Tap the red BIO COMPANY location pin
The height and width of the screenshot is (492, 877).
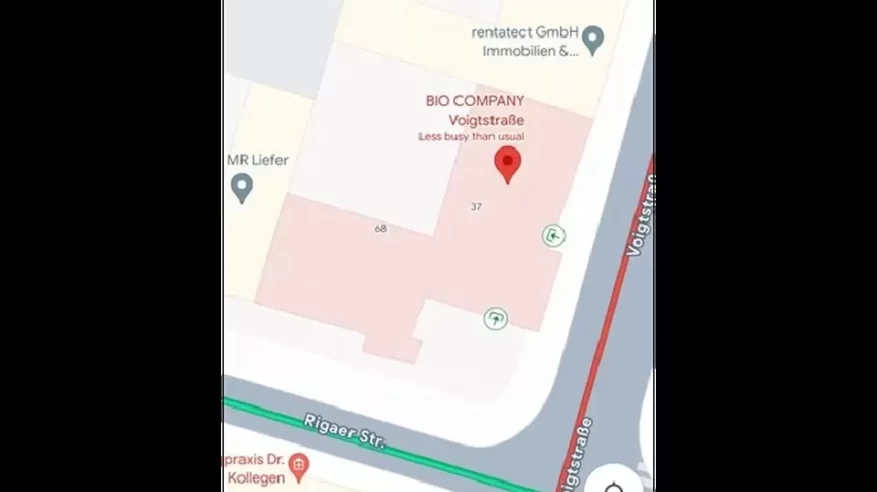508,162
